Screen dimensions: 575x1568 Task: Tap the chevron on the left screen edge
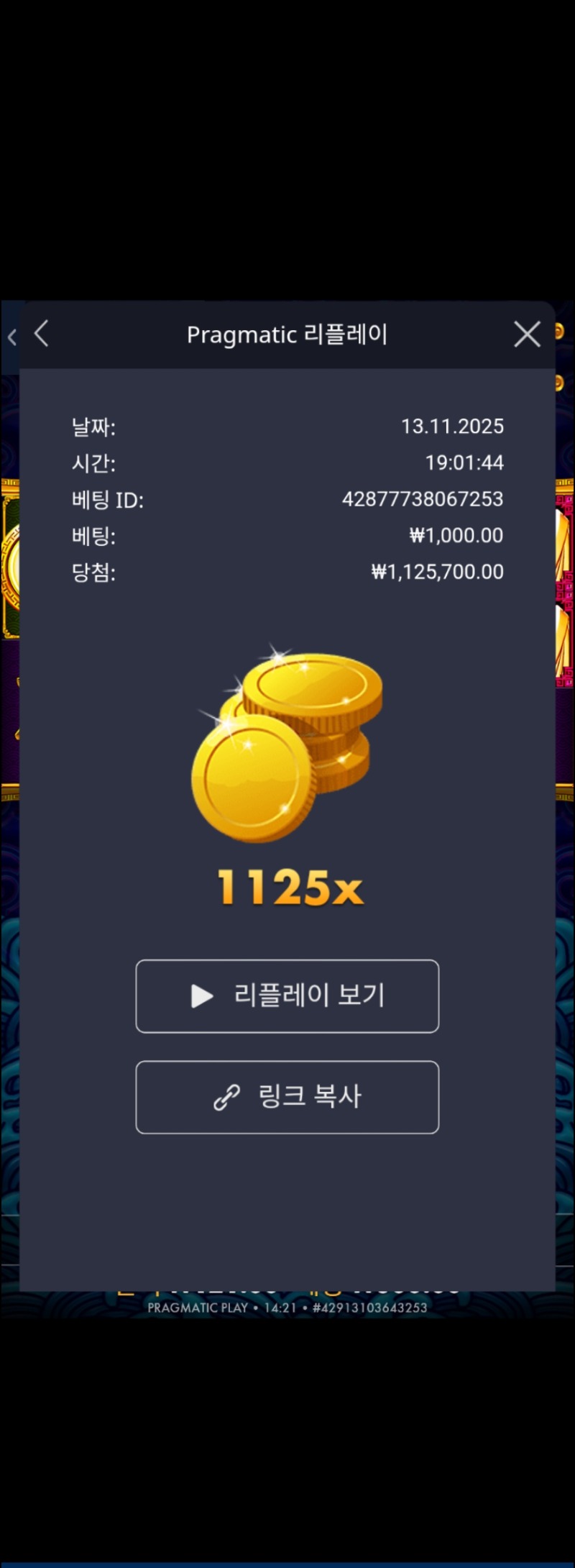coord(11,337)
